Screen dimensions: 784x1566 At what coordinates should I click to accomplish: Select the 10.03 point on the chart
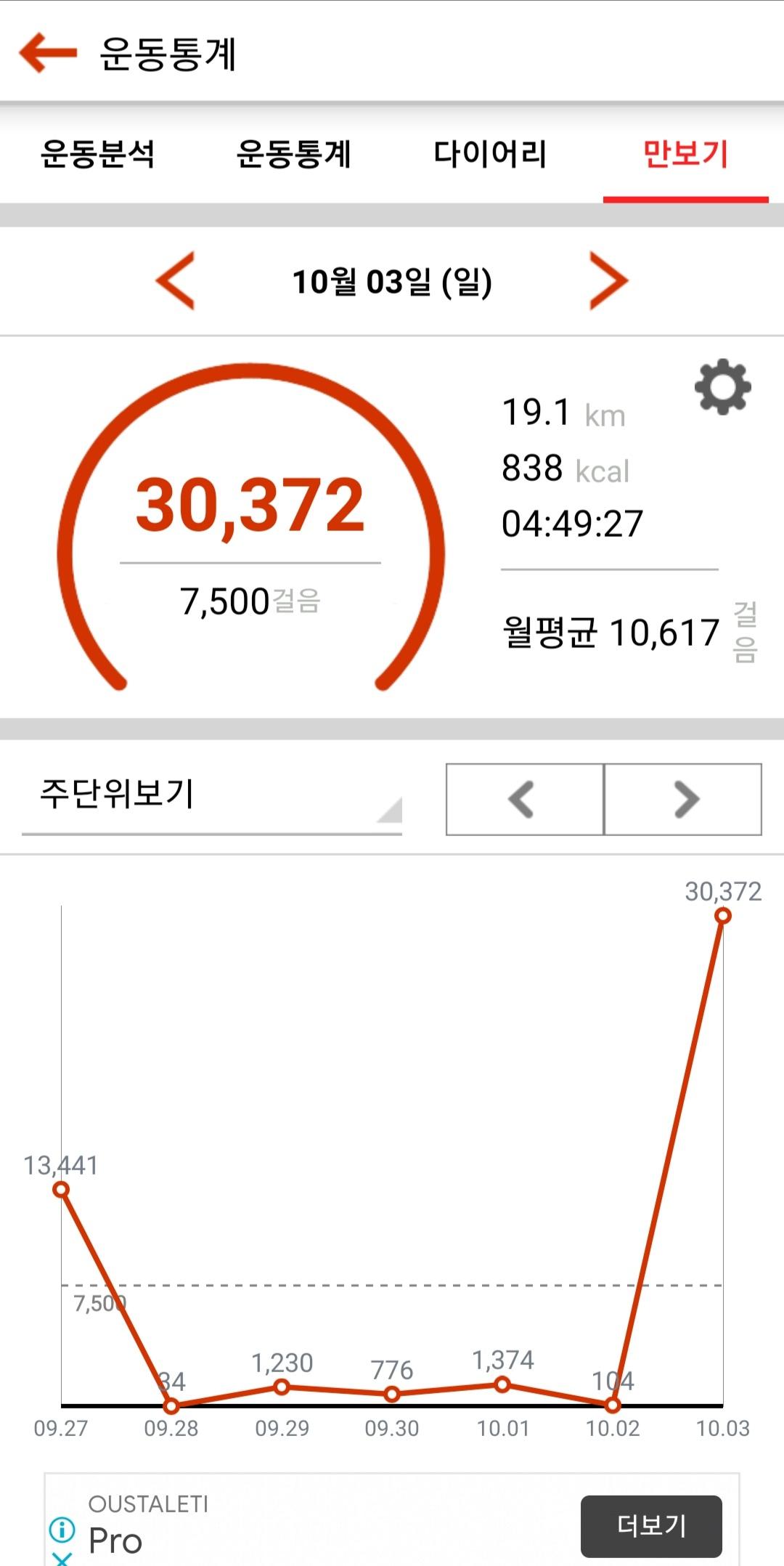pos(722,916)
